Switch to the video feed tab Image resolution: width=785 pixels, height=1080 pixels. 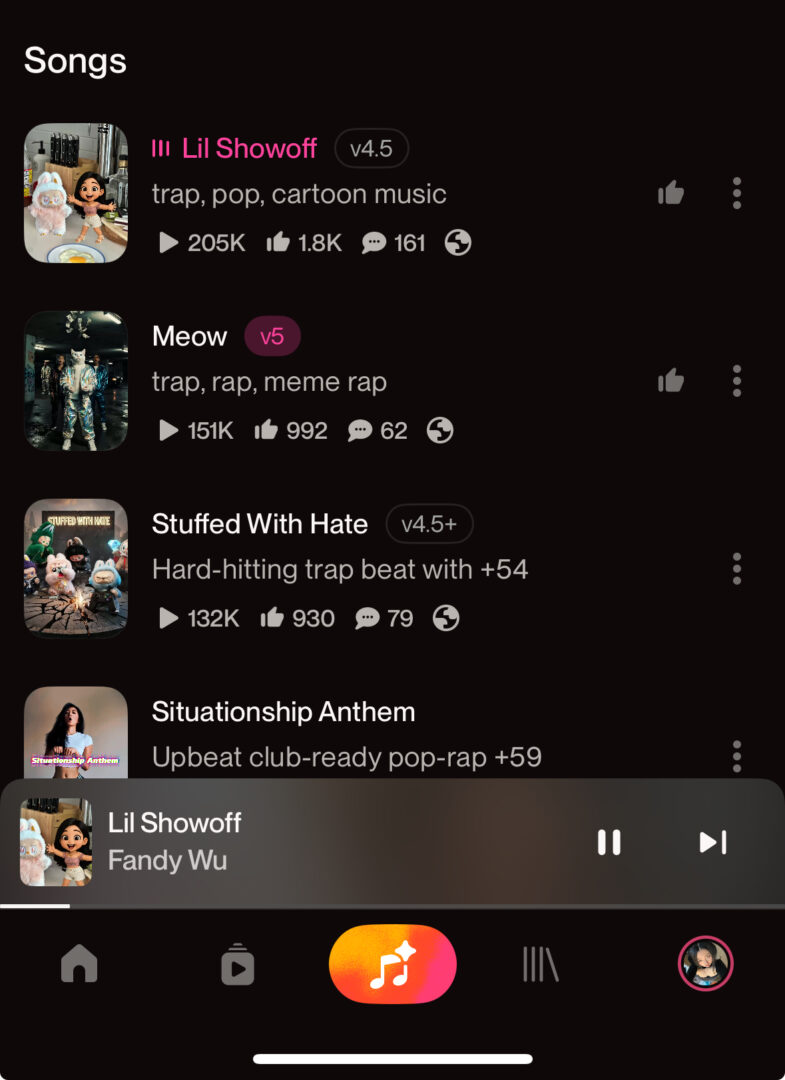[x=237, y=964]
